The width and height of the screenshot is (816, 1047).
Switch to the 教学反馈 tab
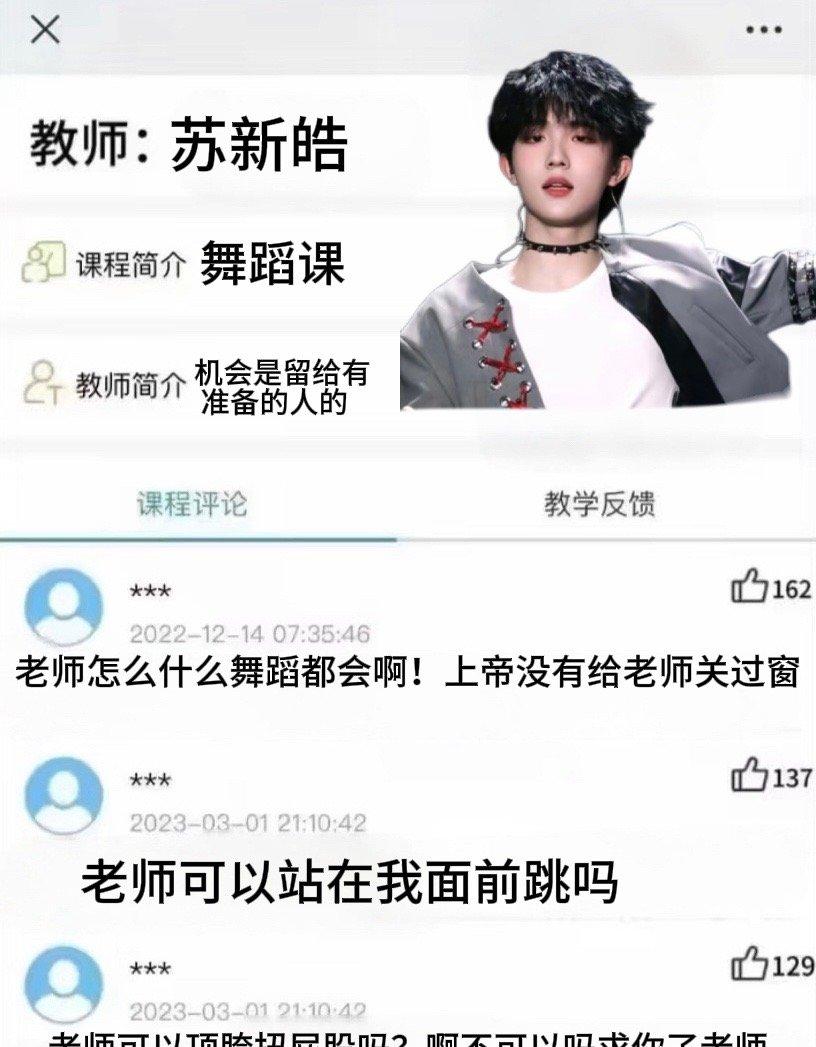click(x=599, y=504)
